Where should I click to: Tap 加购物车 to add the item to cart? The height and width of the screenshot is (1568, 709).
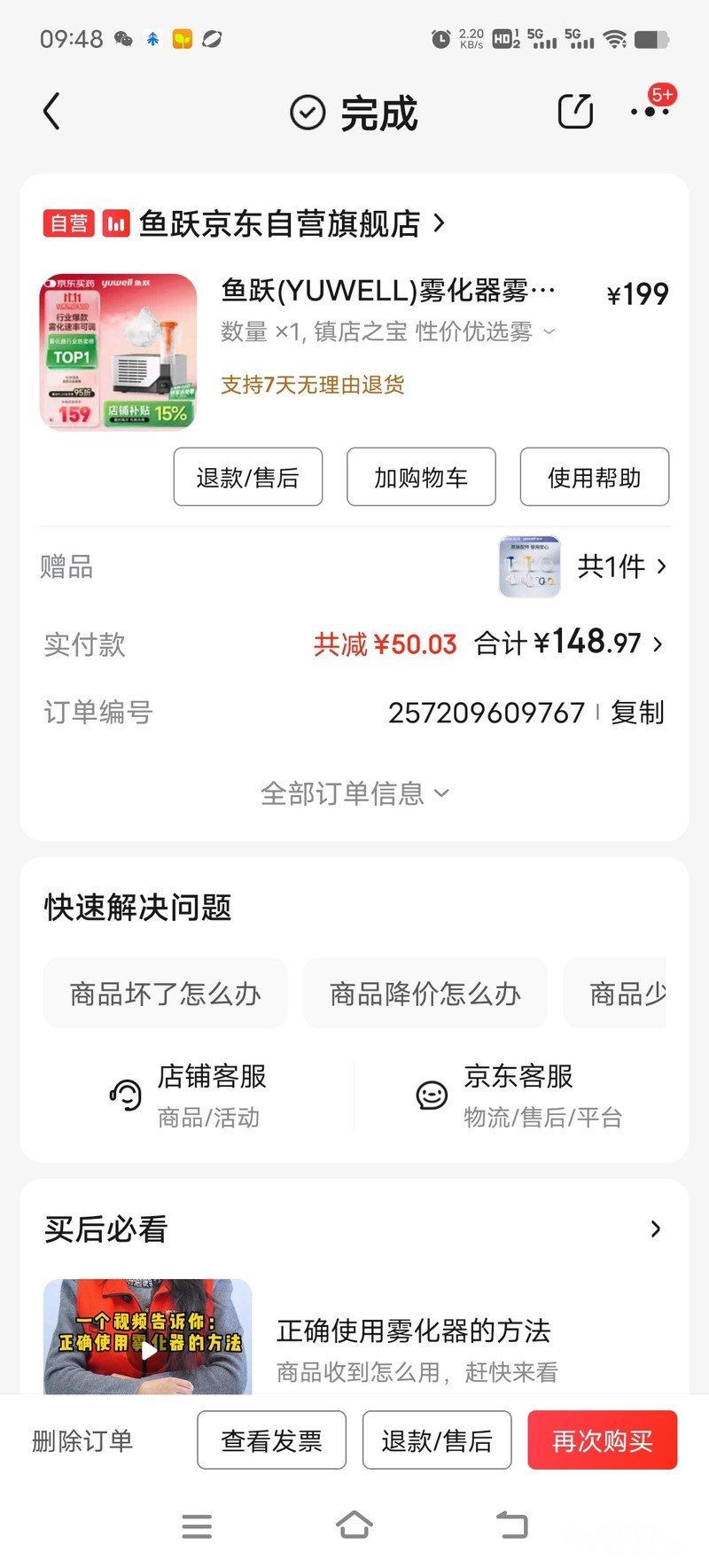point(421,478)
